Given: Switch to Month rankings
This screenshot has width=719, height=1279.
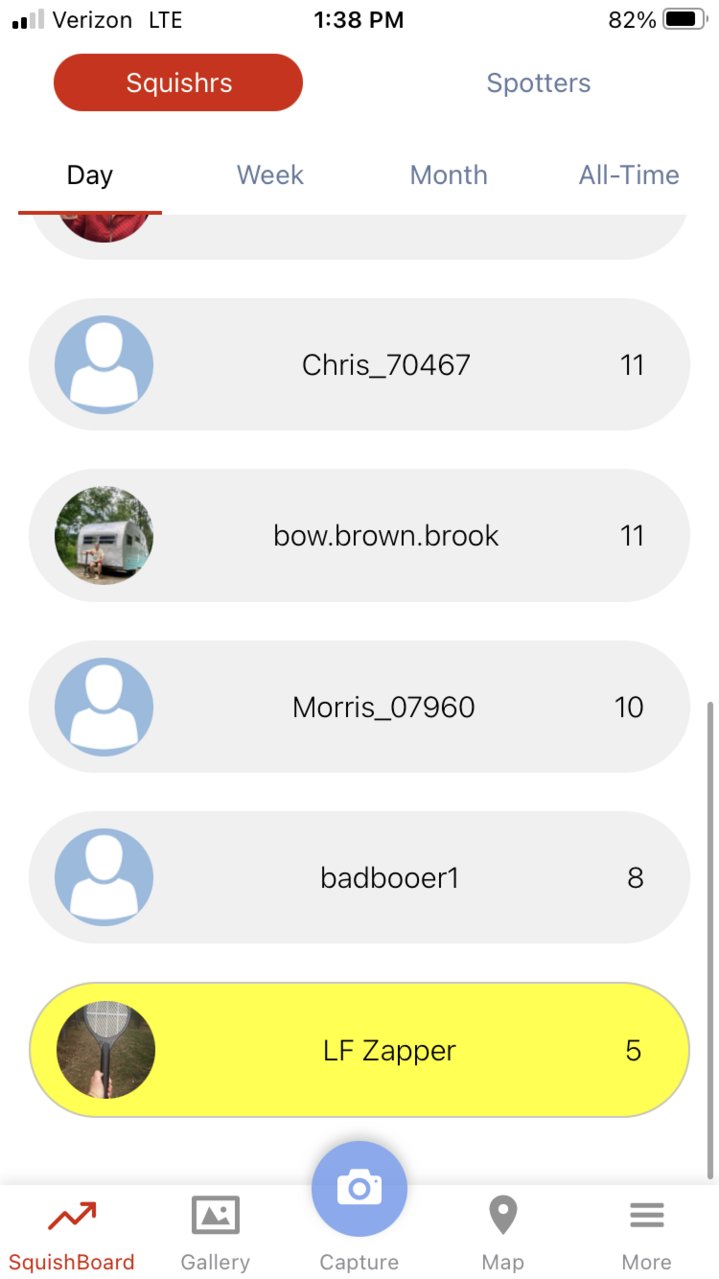Looking at the screenshot, I should [x=449, y=175].
